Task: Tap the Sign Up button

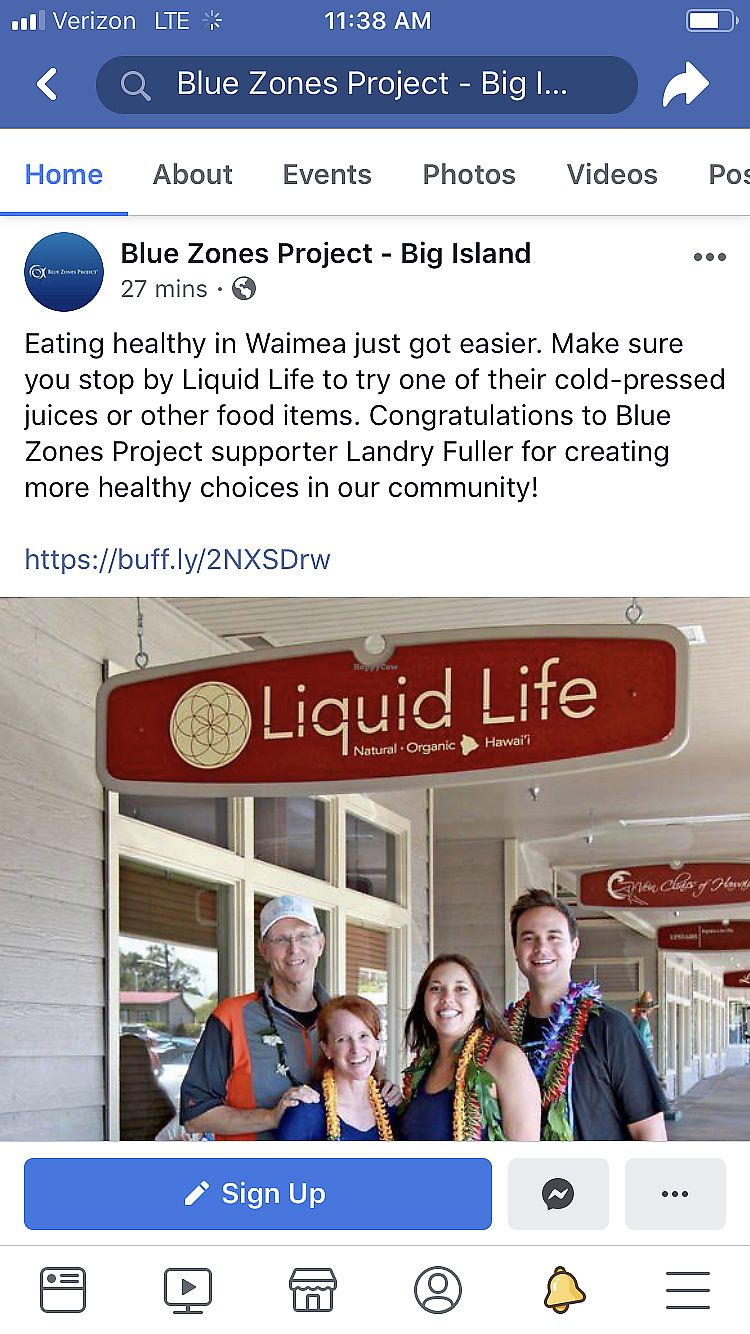Action: click(x=258, y=1193)
